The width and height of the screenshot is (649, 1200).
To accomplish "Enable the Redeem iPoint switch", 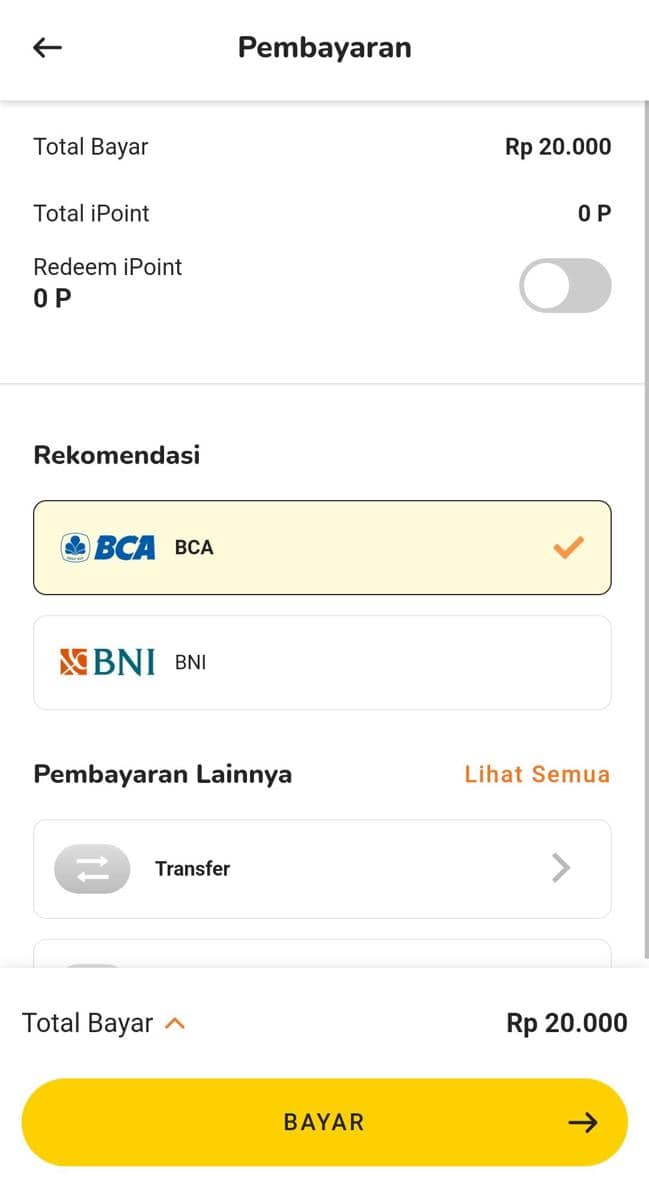I will point(565,286).
